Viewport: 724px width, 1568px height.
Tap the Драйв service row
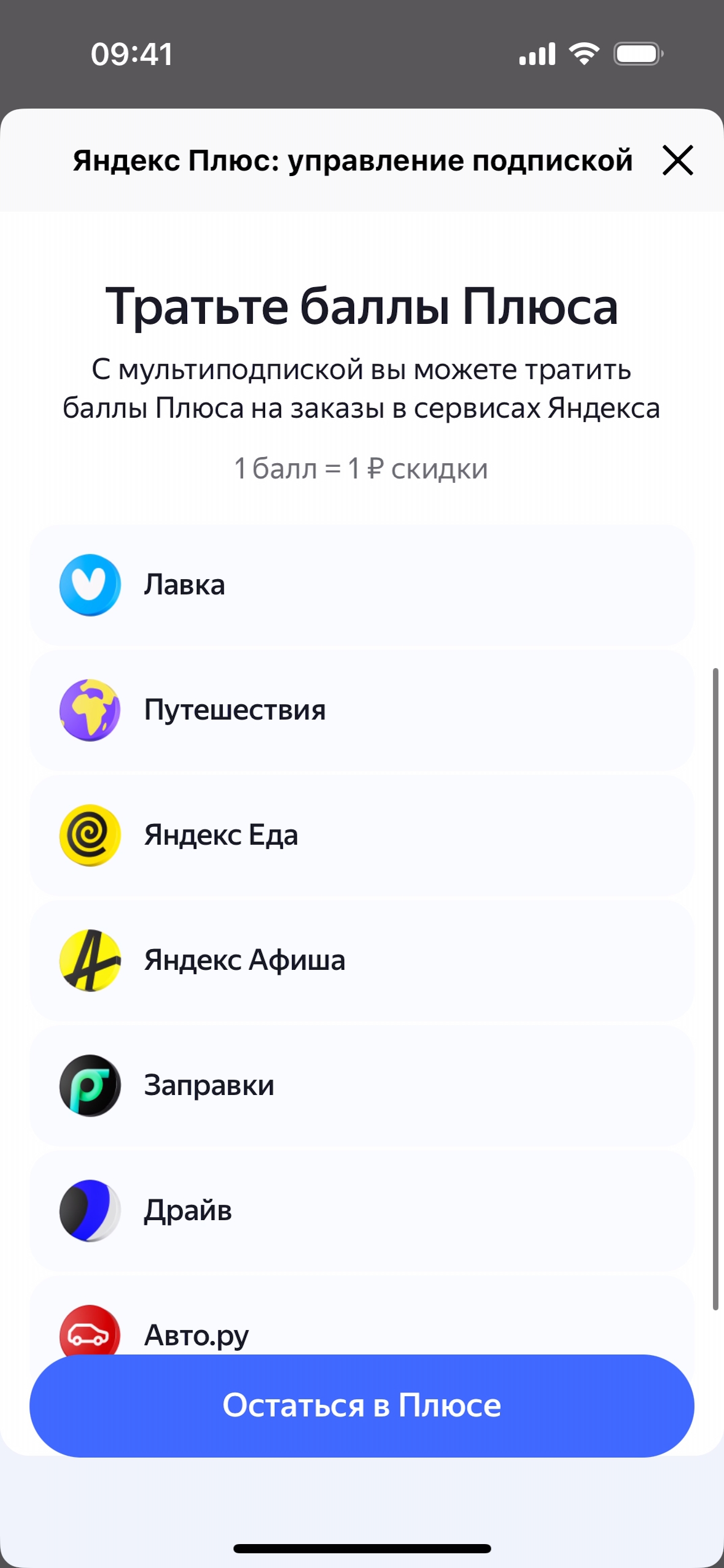coord(361,1210)
